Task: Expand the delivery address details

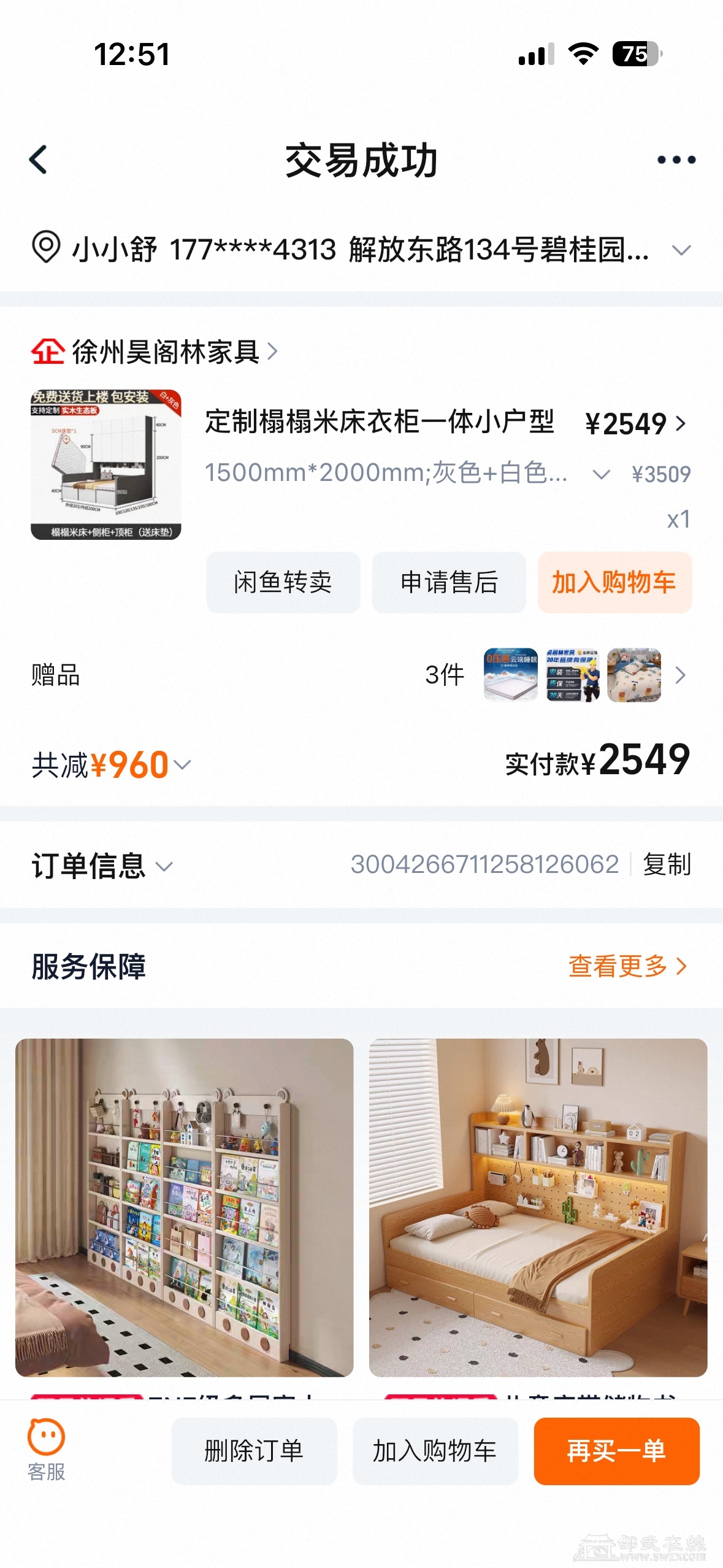Action: [681, 250]
